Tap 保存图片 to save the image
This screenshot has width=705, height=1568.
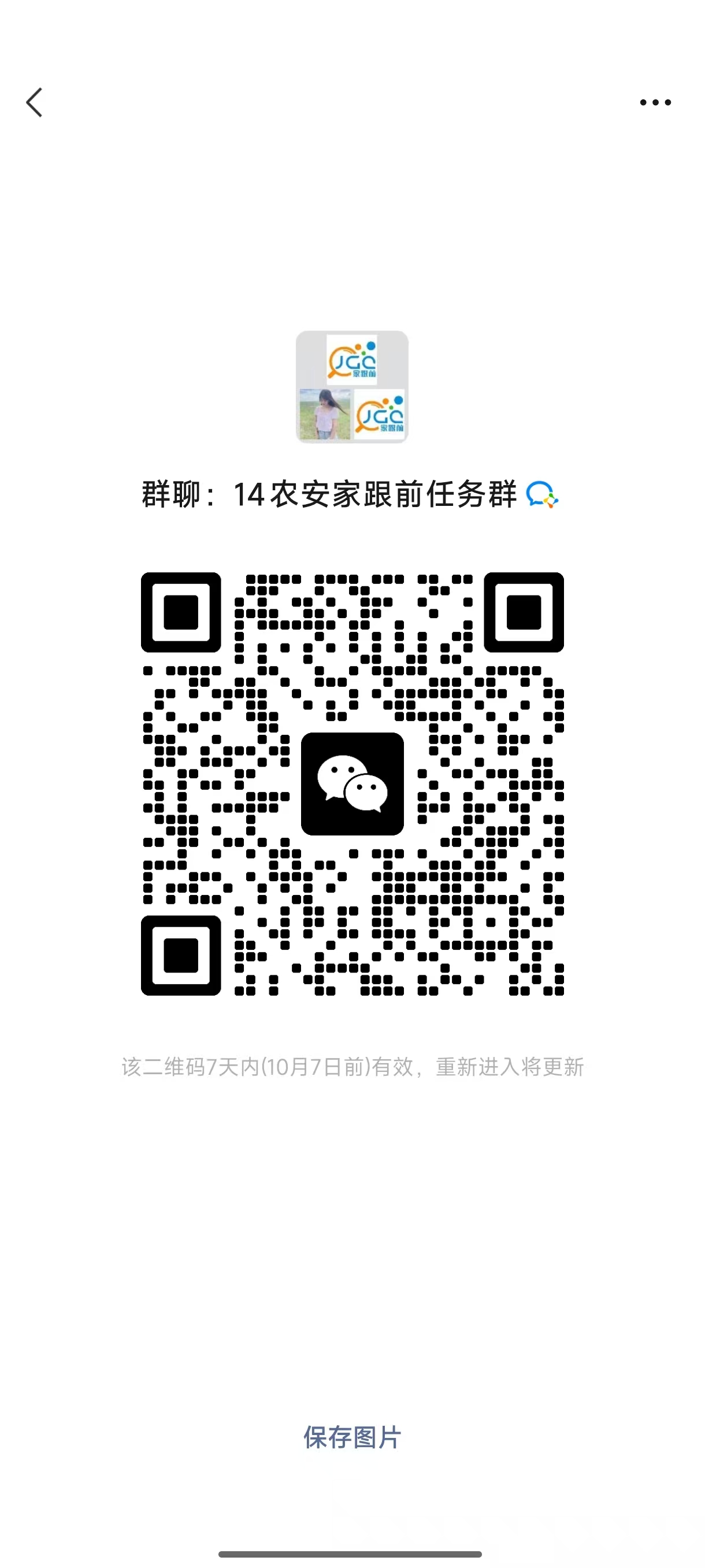pos(352,1438)
